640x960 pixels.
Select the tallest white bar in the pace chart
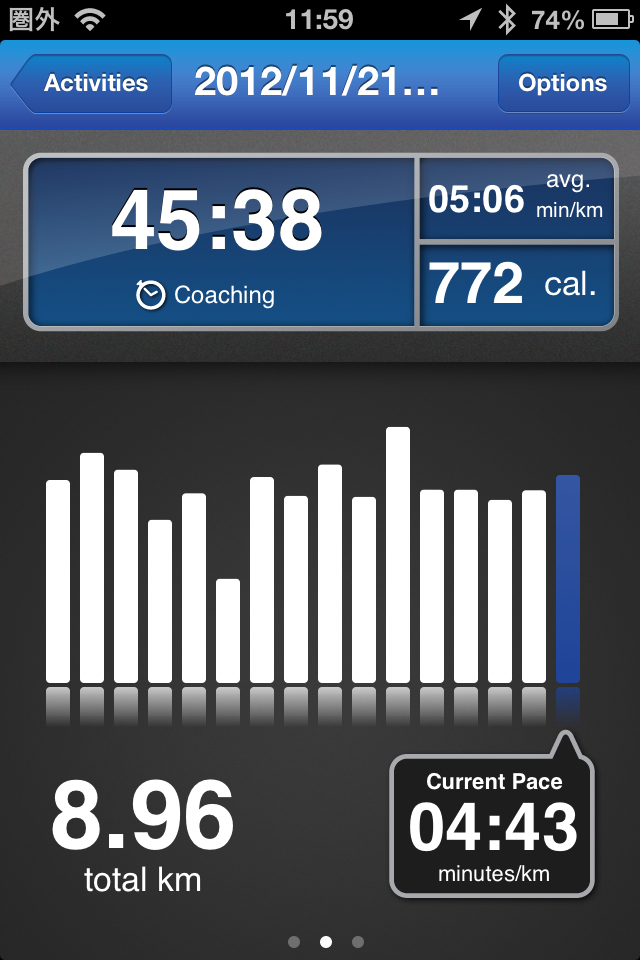coord(398,555)
